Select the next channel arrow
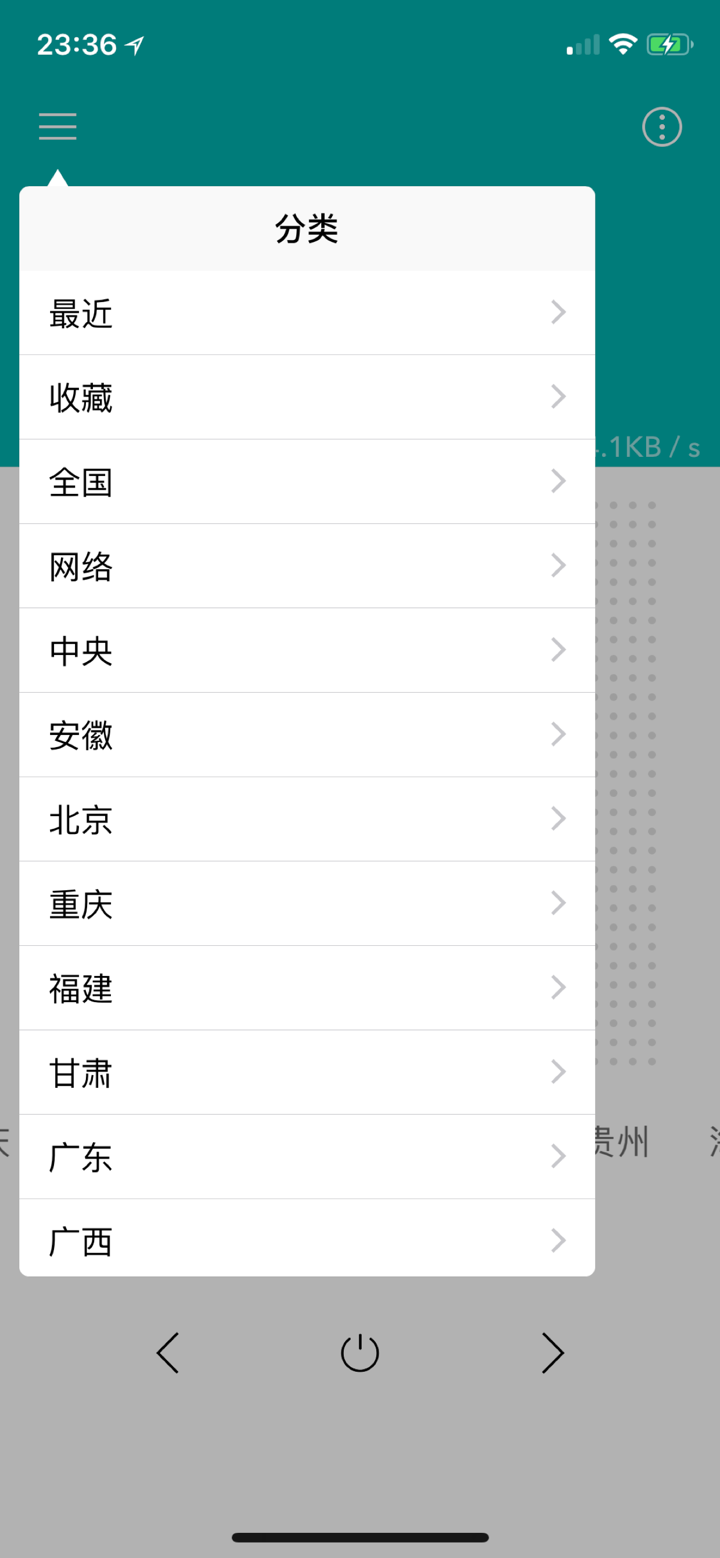The image size is (720, 1558). tap(552, 1353)
